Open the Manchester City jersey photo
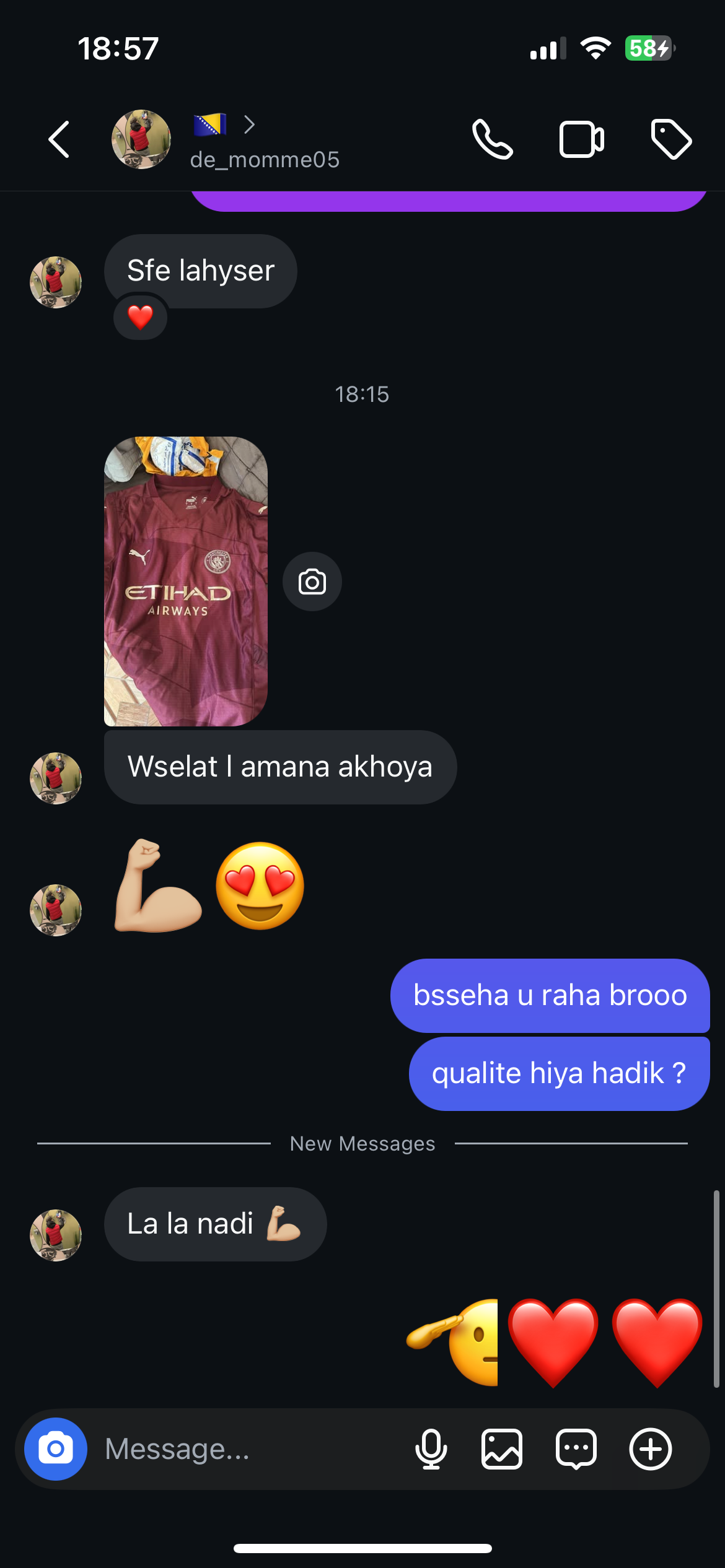725x1568 pixels. 186,581
